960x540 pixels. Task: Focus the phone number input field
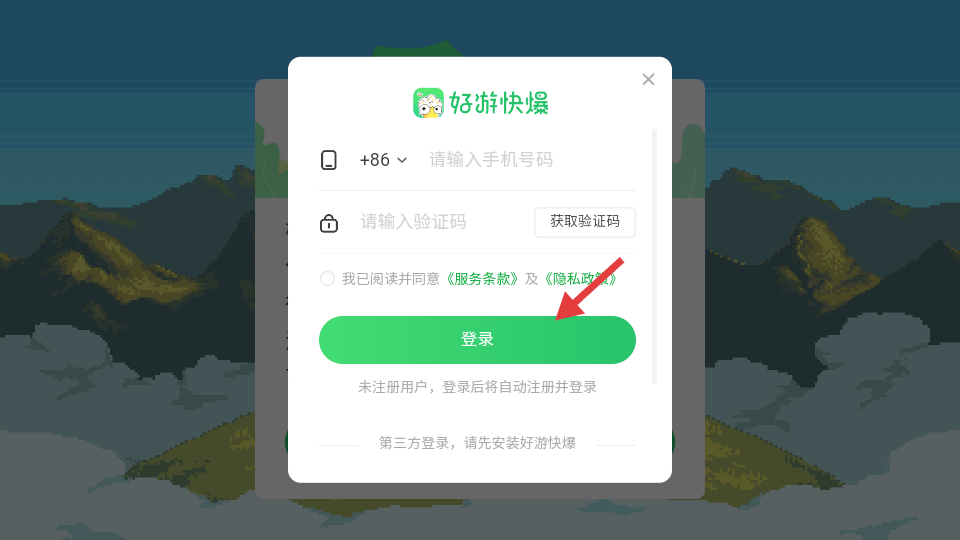pos(520,160)
